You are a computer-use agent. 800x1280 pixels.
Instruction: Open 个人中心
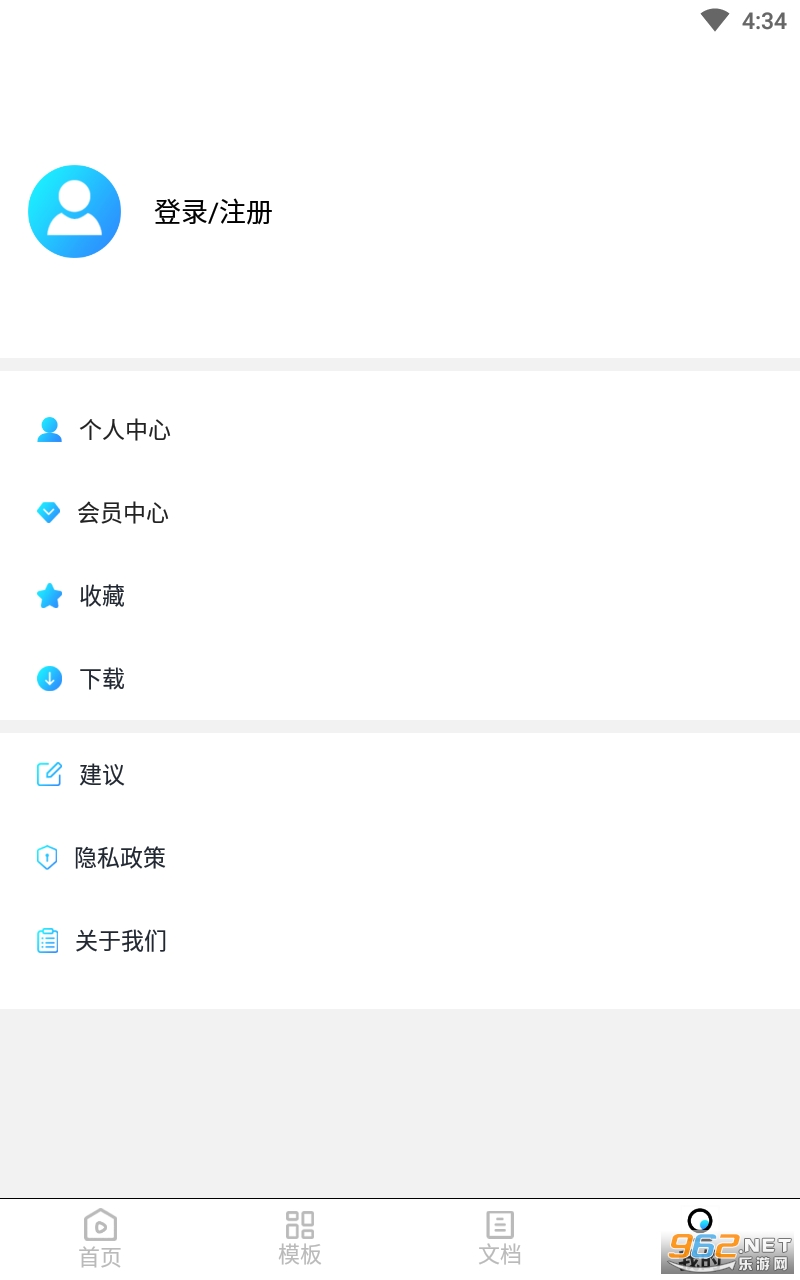(x=400, y=430)
